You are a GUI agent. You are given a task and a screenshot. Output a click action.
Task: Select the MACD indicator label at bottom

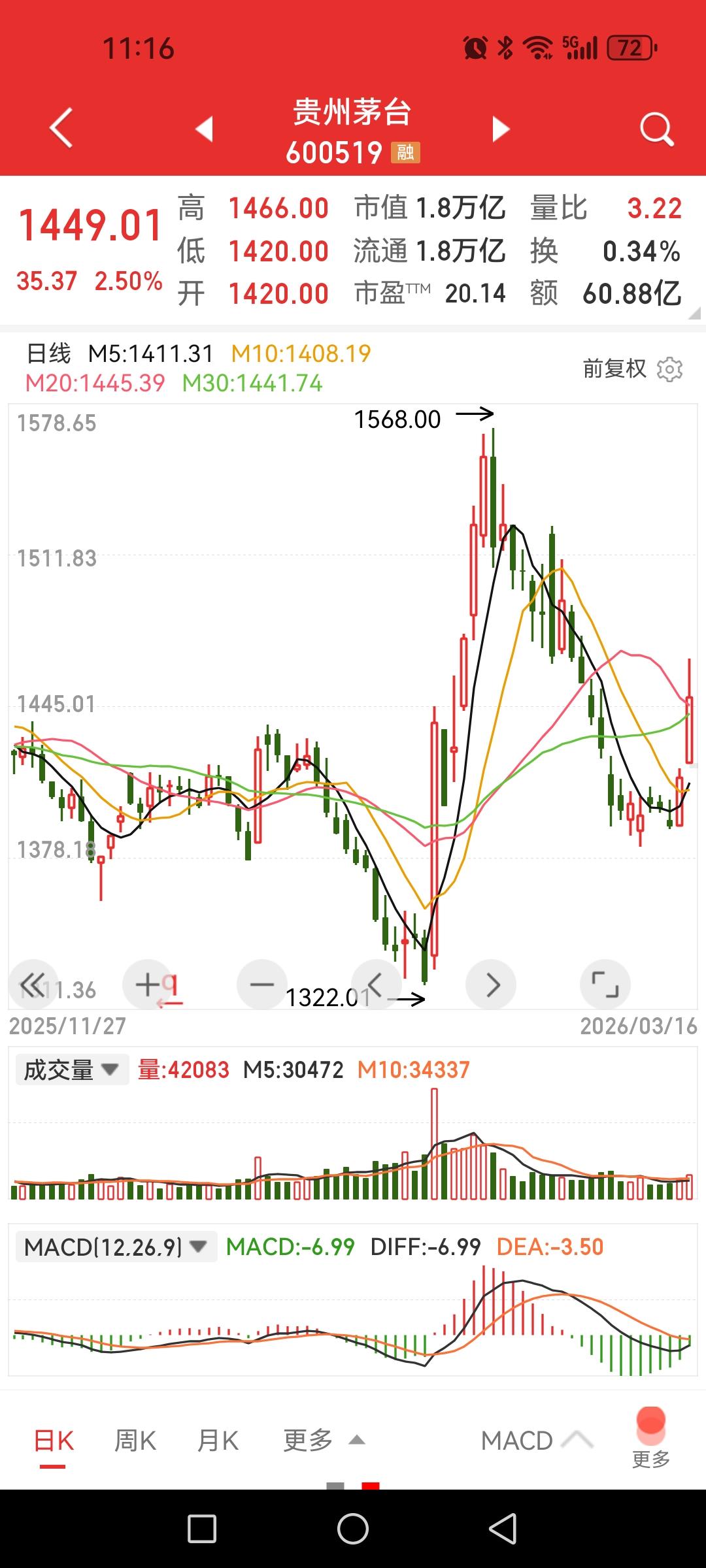point(518,1440)
